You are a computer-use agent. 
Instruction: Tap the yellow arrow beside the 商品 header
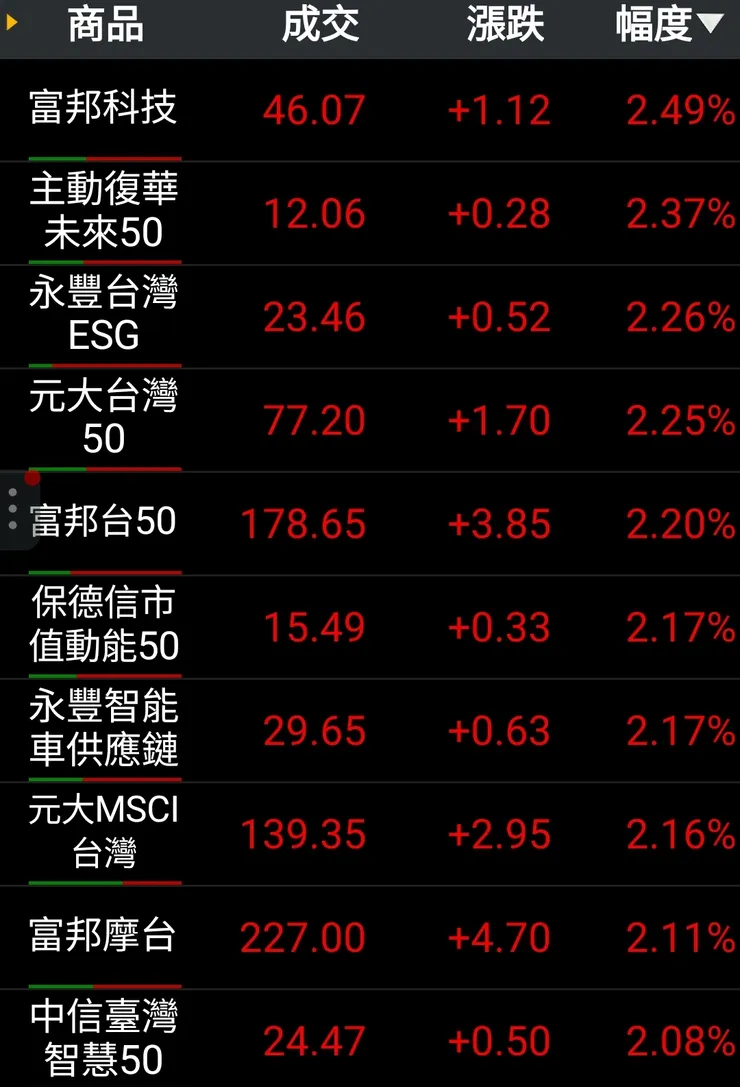coord(12,21)
